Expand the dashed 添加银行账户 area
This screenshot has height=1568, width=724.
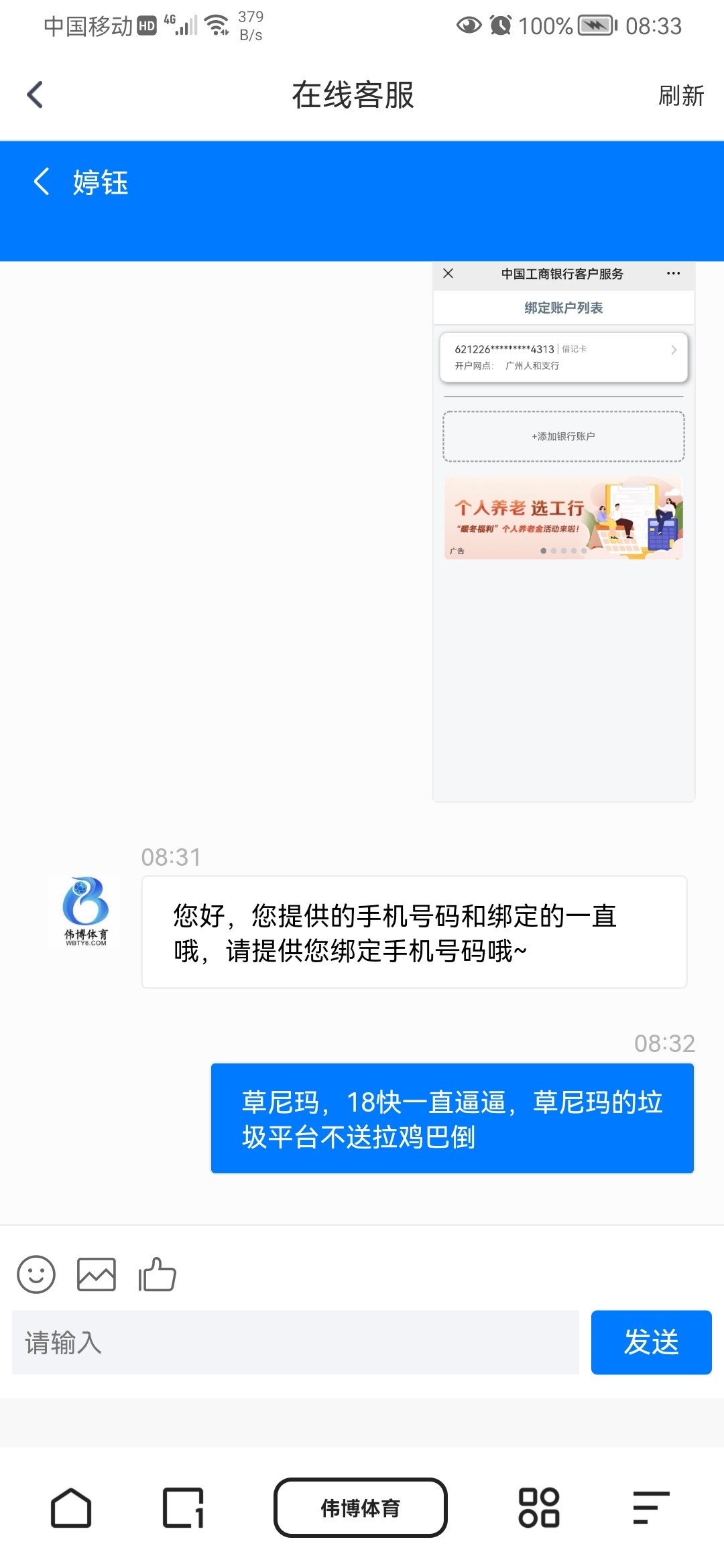[x=563, y=436]
